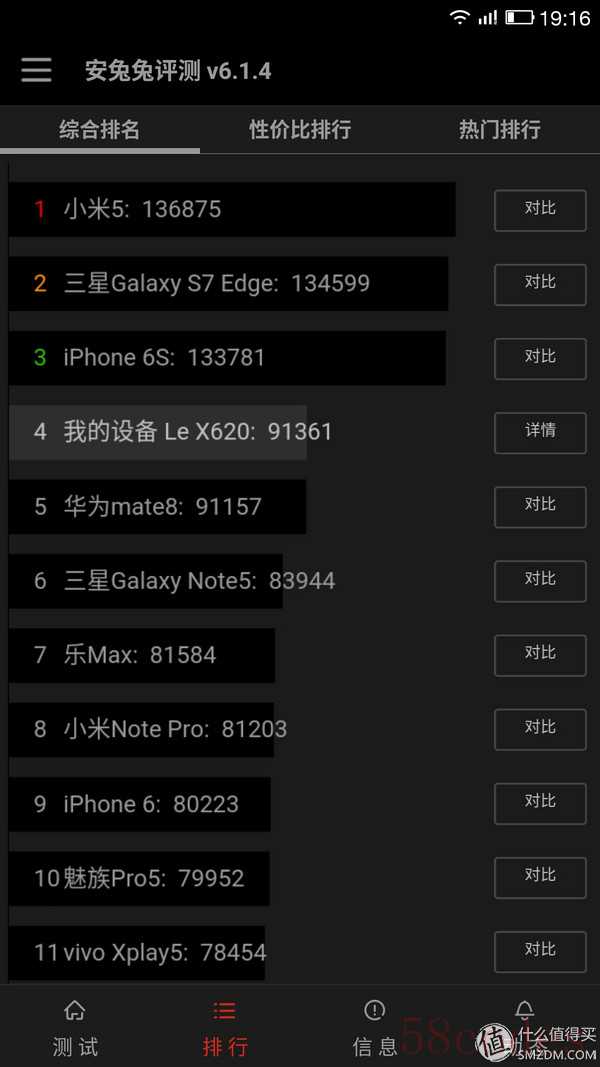Switch to the 热门排行 tab
Screen dimensions: 600x1067
click(x=499, y=129)
